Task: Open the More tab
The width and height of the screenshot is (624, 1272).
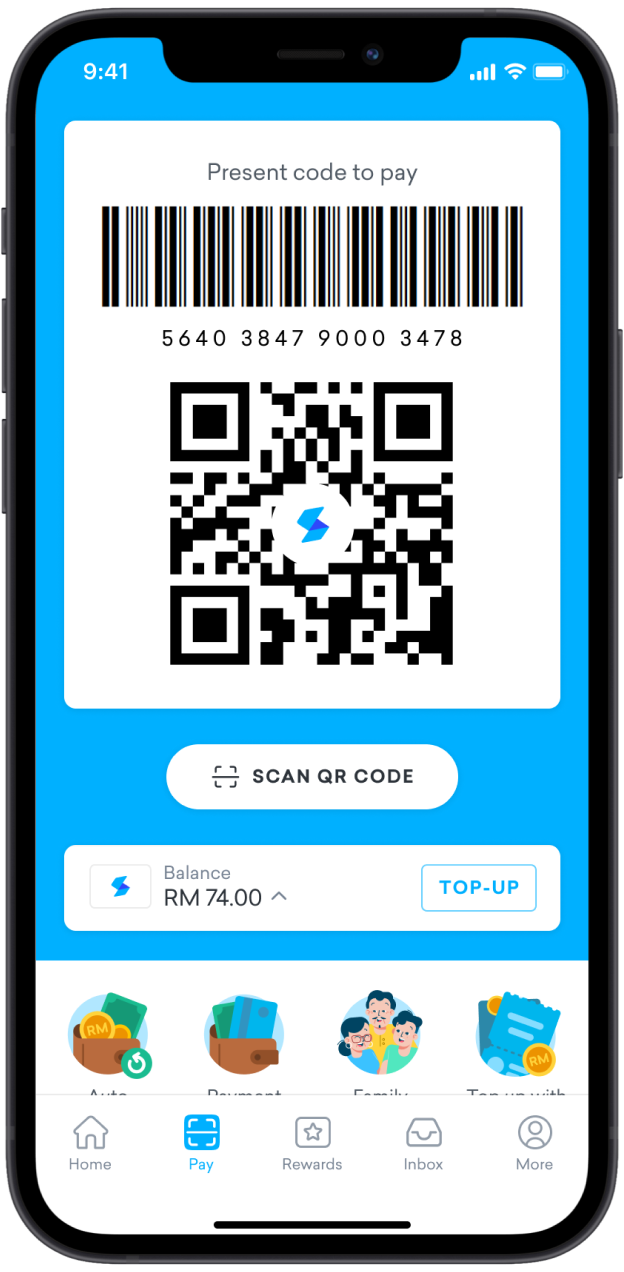Action: pos(534,1143)
